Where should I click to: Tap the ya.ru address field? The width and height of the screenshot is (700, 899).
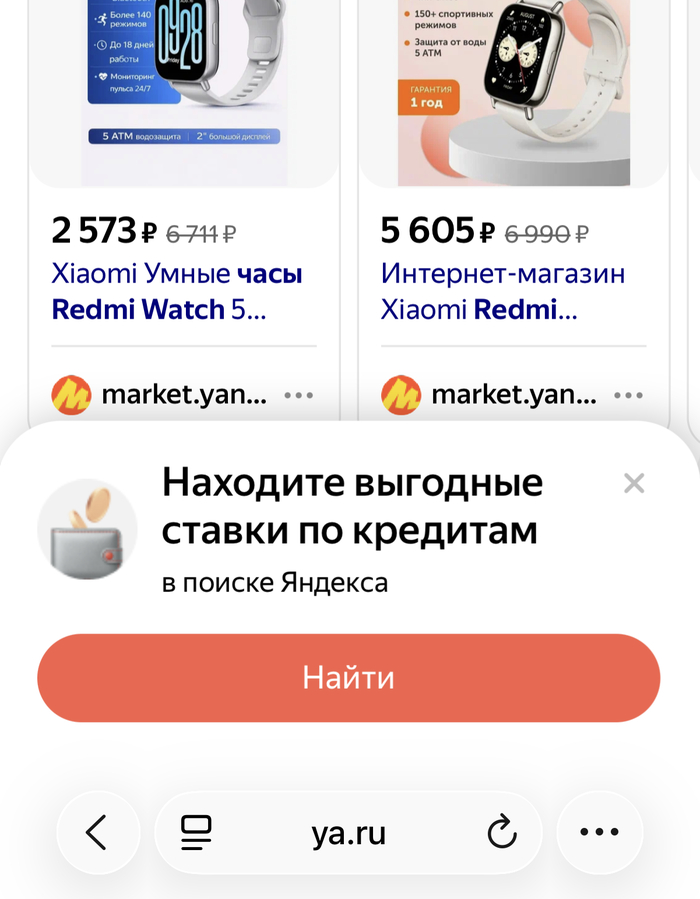coord(349,833)
